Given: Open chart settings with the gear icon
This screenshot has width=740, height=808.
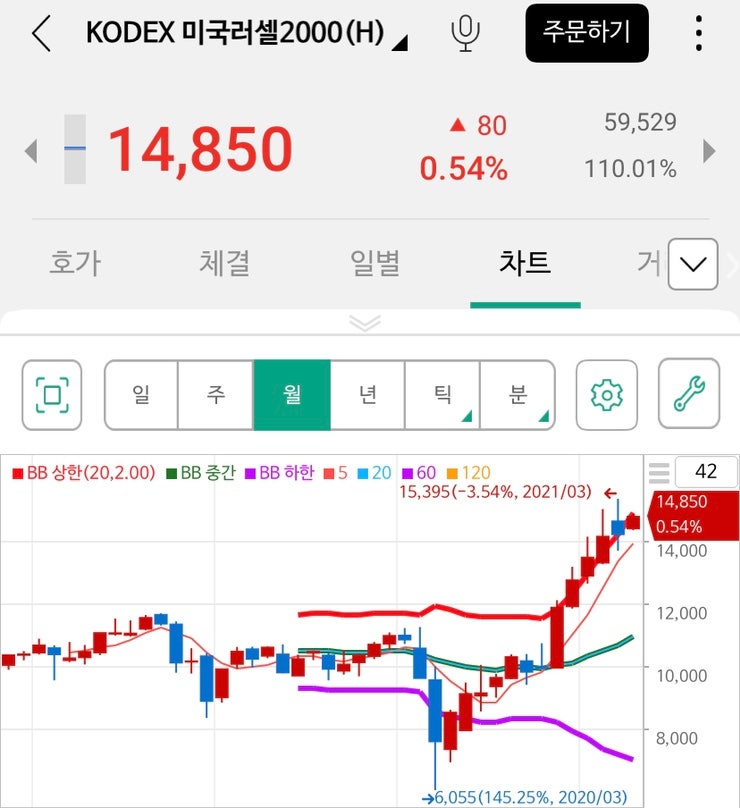Looking at the screenshot, I should click(x=606, y=394).
